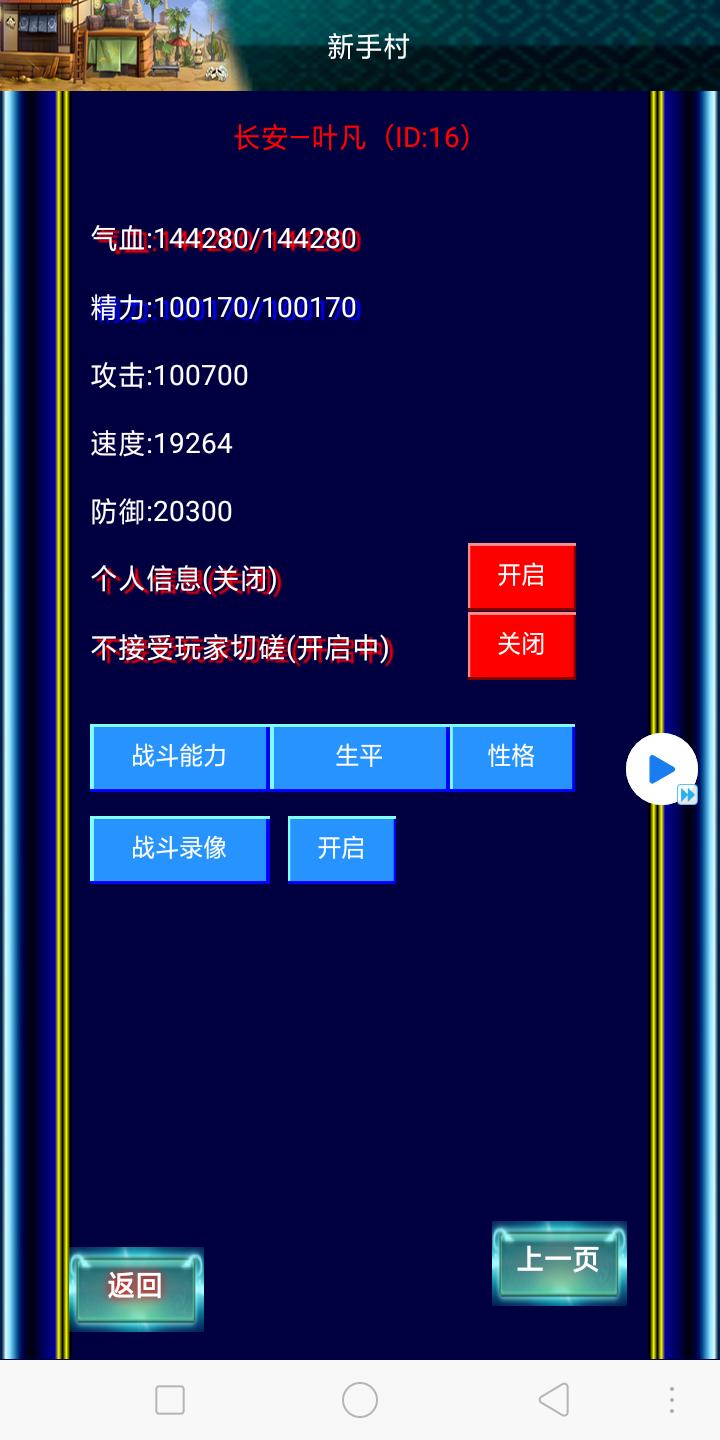
Task: Tap 开启 next to 战斗录像
Action: tap(341, 849)
